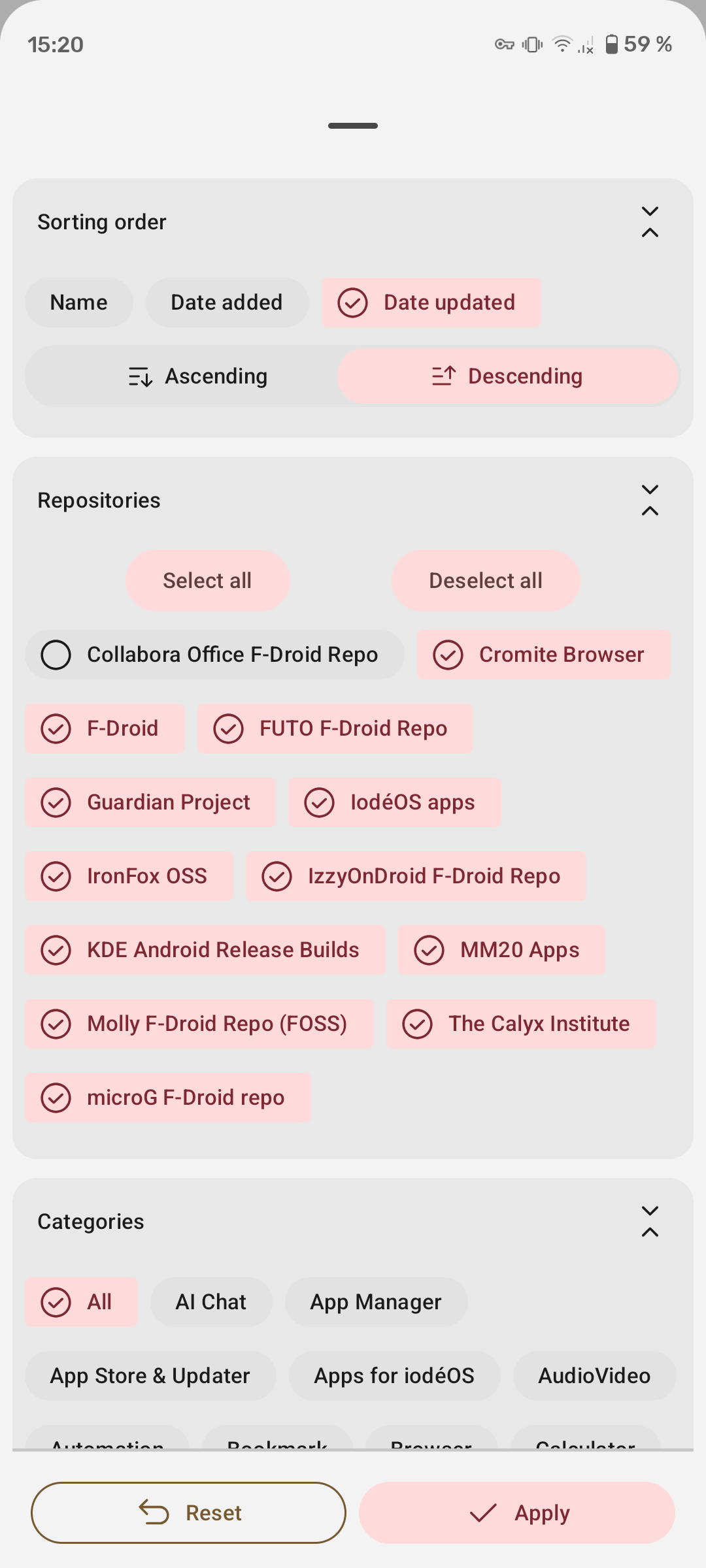The image size is (706, 1568).
Task: Click the undo arrow icon on Reset button
Action: pyautogui.click(x=153, y=1512)
